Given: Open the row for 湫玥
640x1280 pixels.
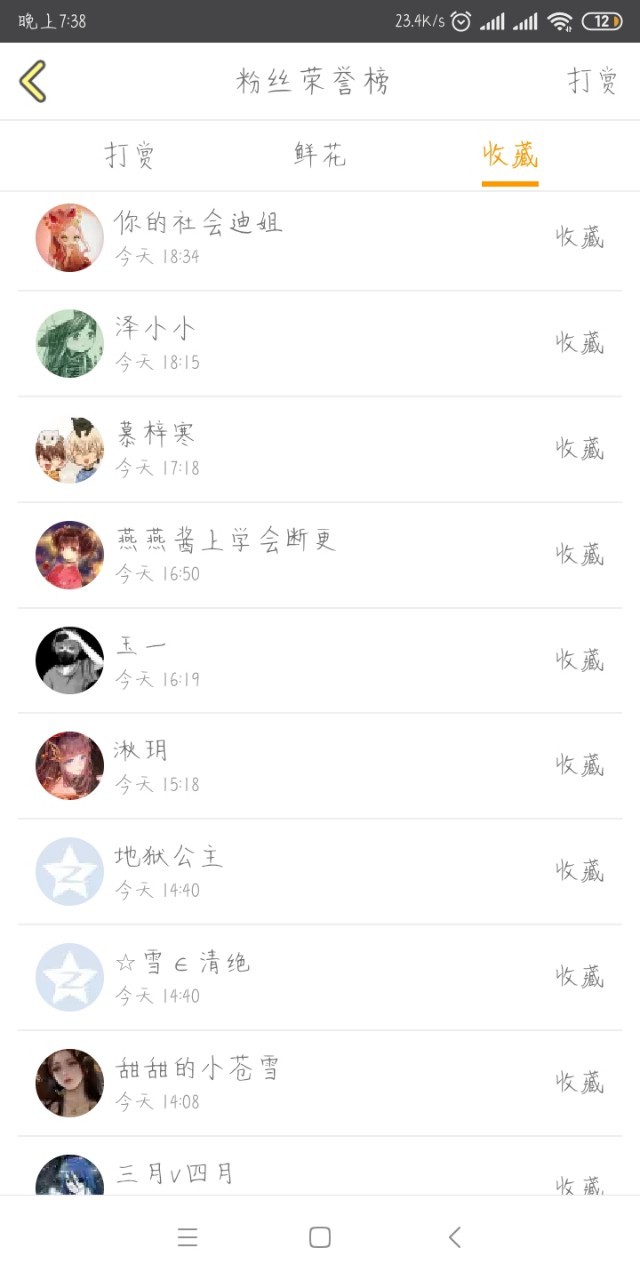Looking at the screenshot, I should click(320, 766).
